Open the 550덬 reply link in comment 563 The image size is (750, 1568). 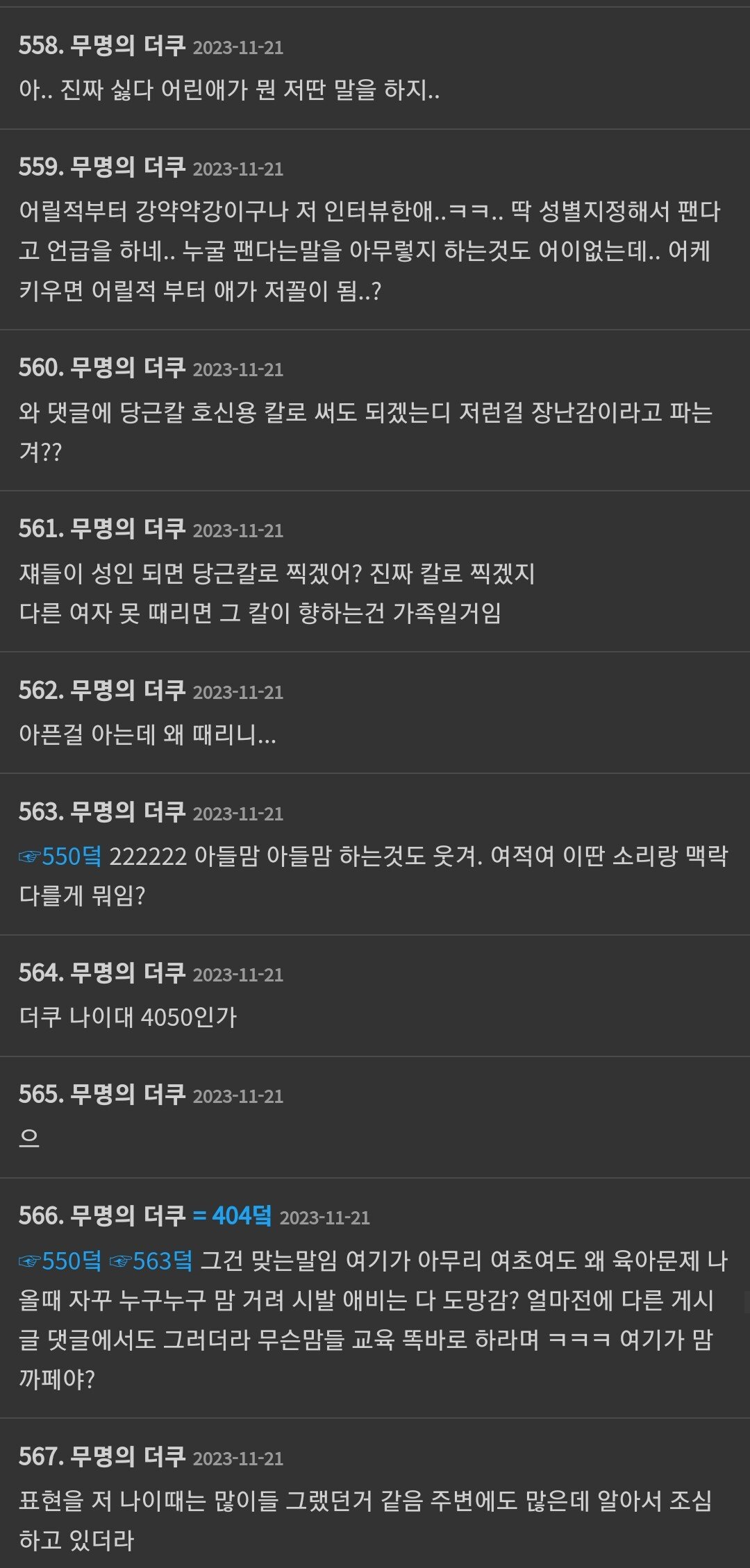click(61, 857)
